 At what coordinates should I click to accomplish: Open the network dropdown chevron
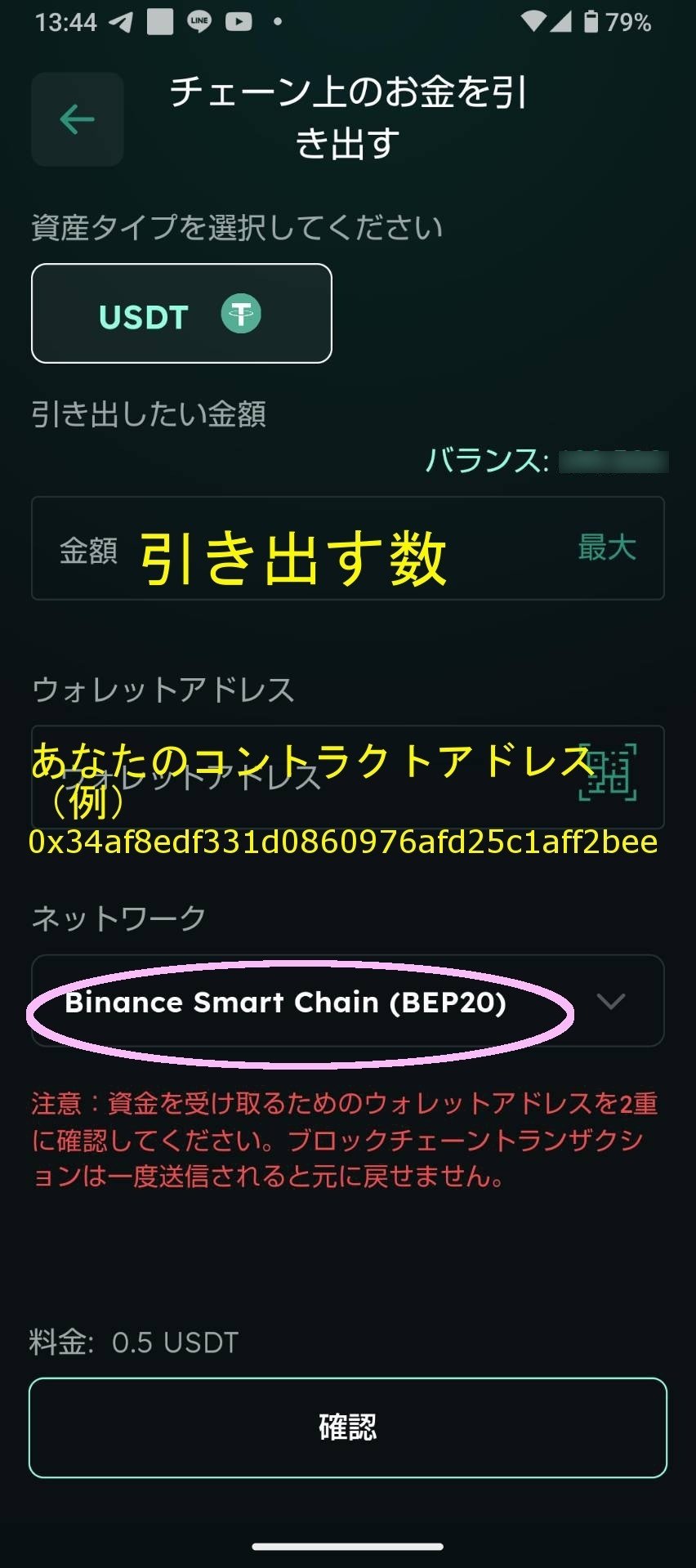click(612, 1003)
